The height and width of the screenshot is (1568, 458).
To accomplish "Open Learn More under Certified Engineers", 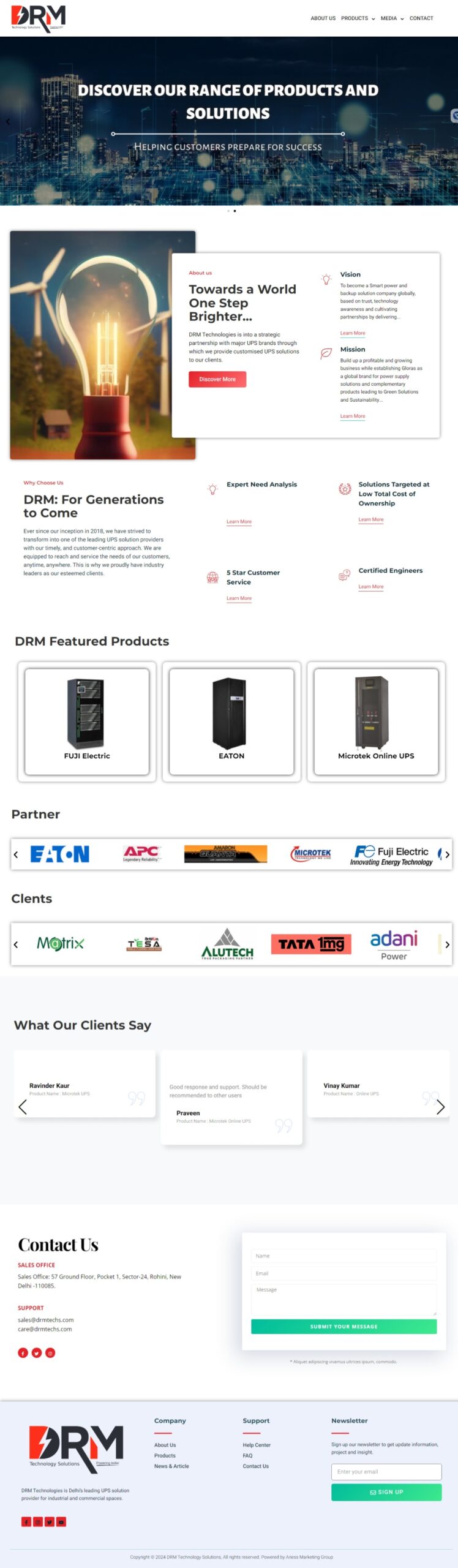I will [x=370, y=587].
